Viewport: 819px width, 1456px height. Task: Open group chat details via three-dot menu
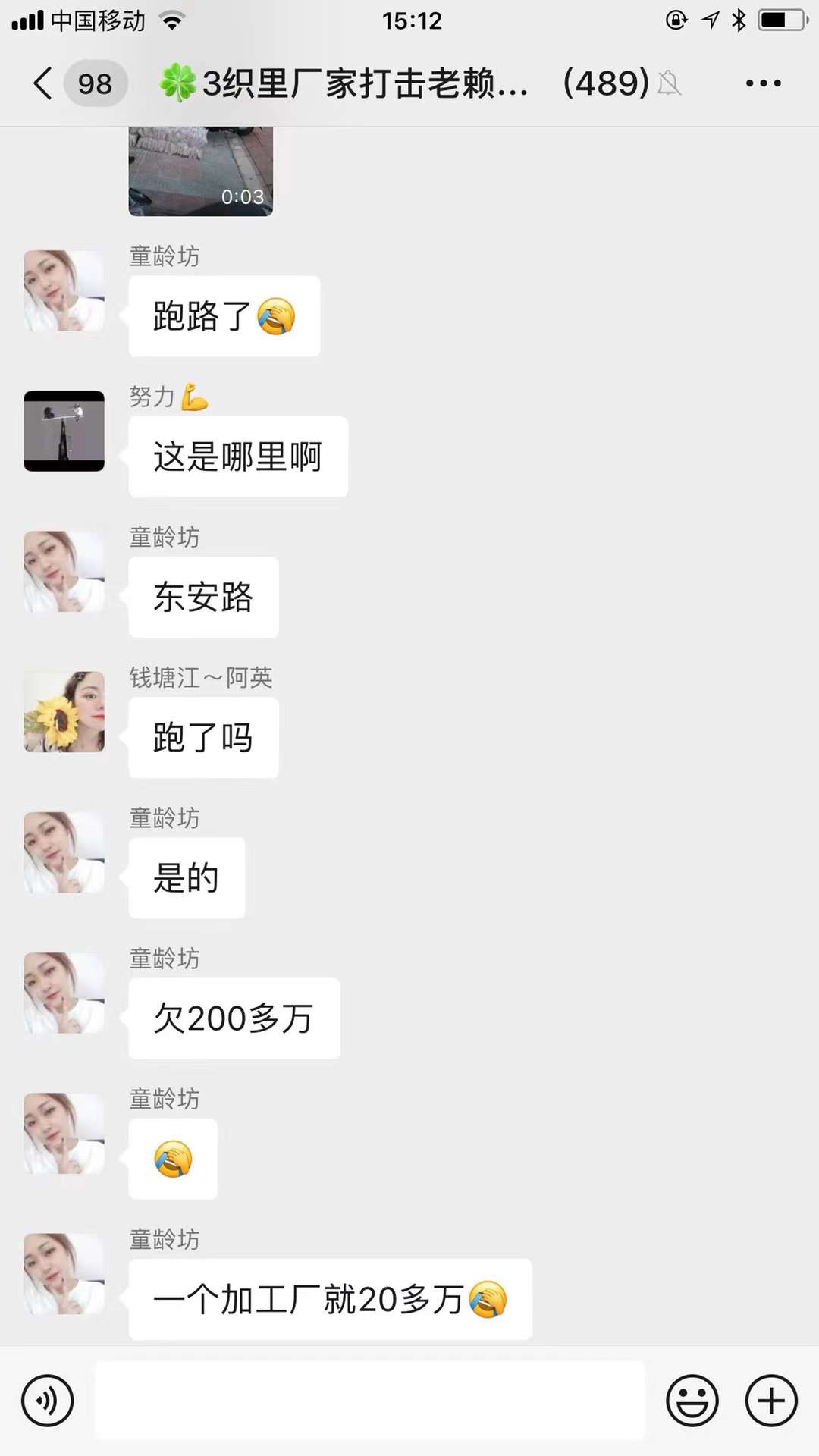tap(763, 83)
